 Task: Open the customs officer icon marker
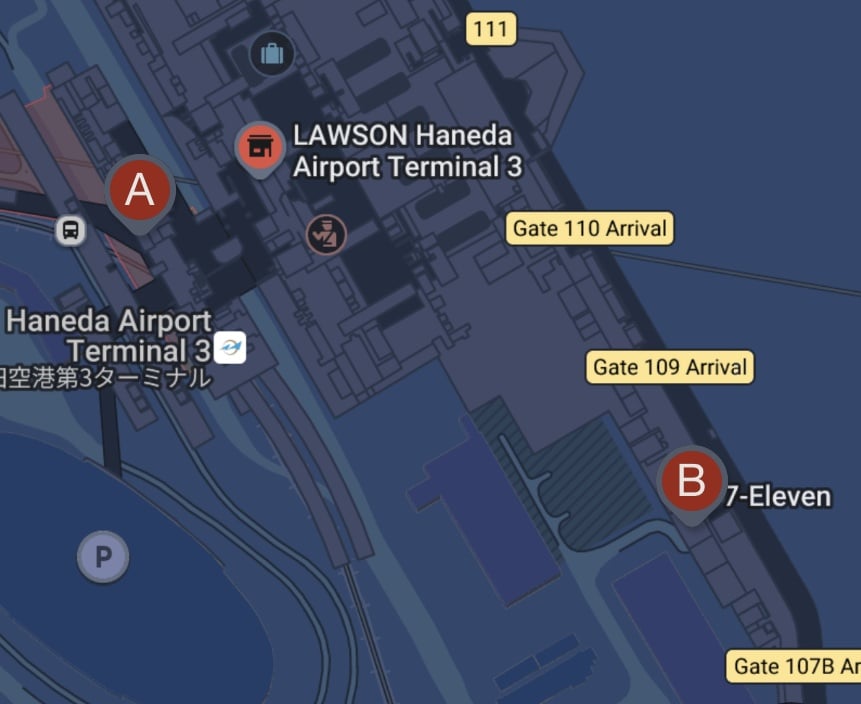click(326, 235)
